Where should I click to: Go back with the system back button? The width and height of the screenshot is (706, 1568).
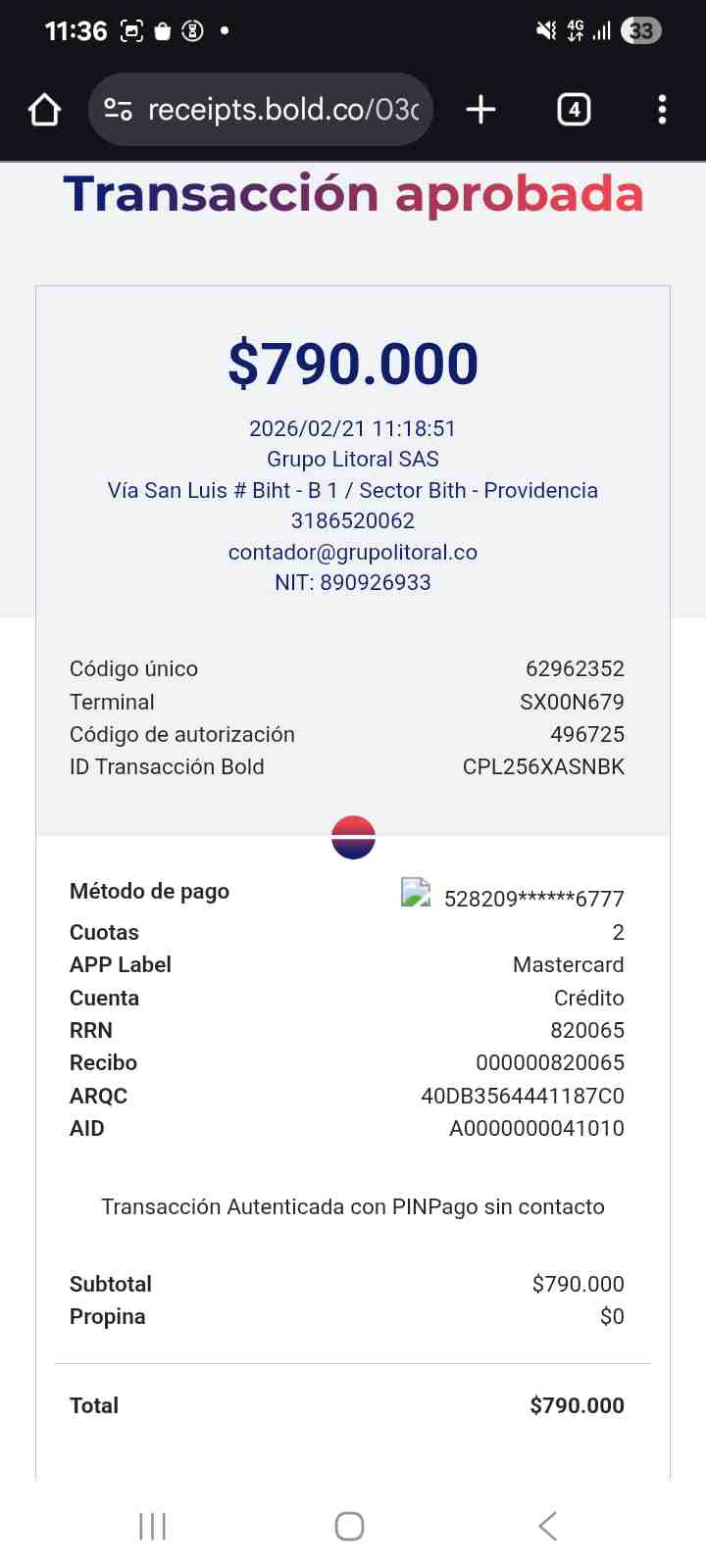point(548,1526)
